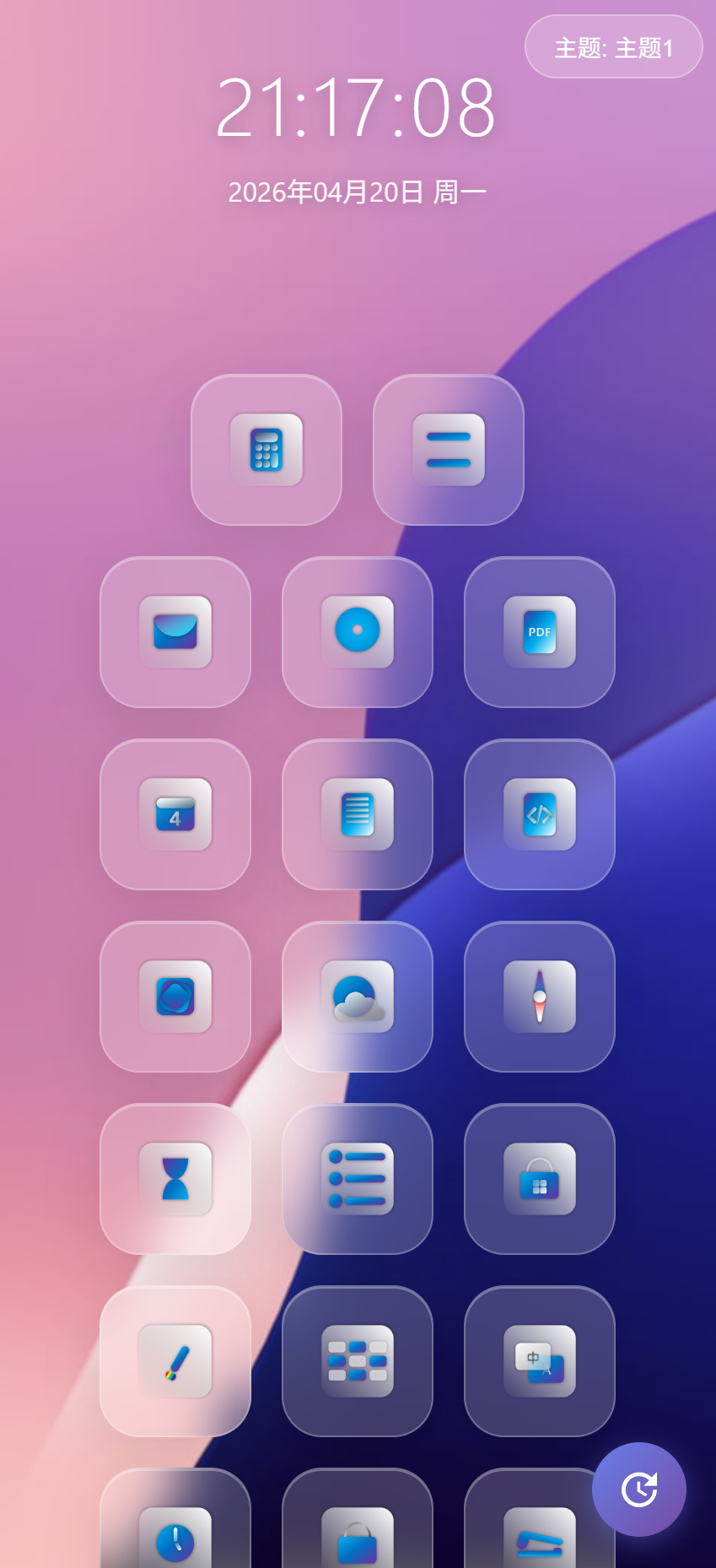Tap the date showing 2026年04月20日
716x1568 pixels.
[357, 191]
